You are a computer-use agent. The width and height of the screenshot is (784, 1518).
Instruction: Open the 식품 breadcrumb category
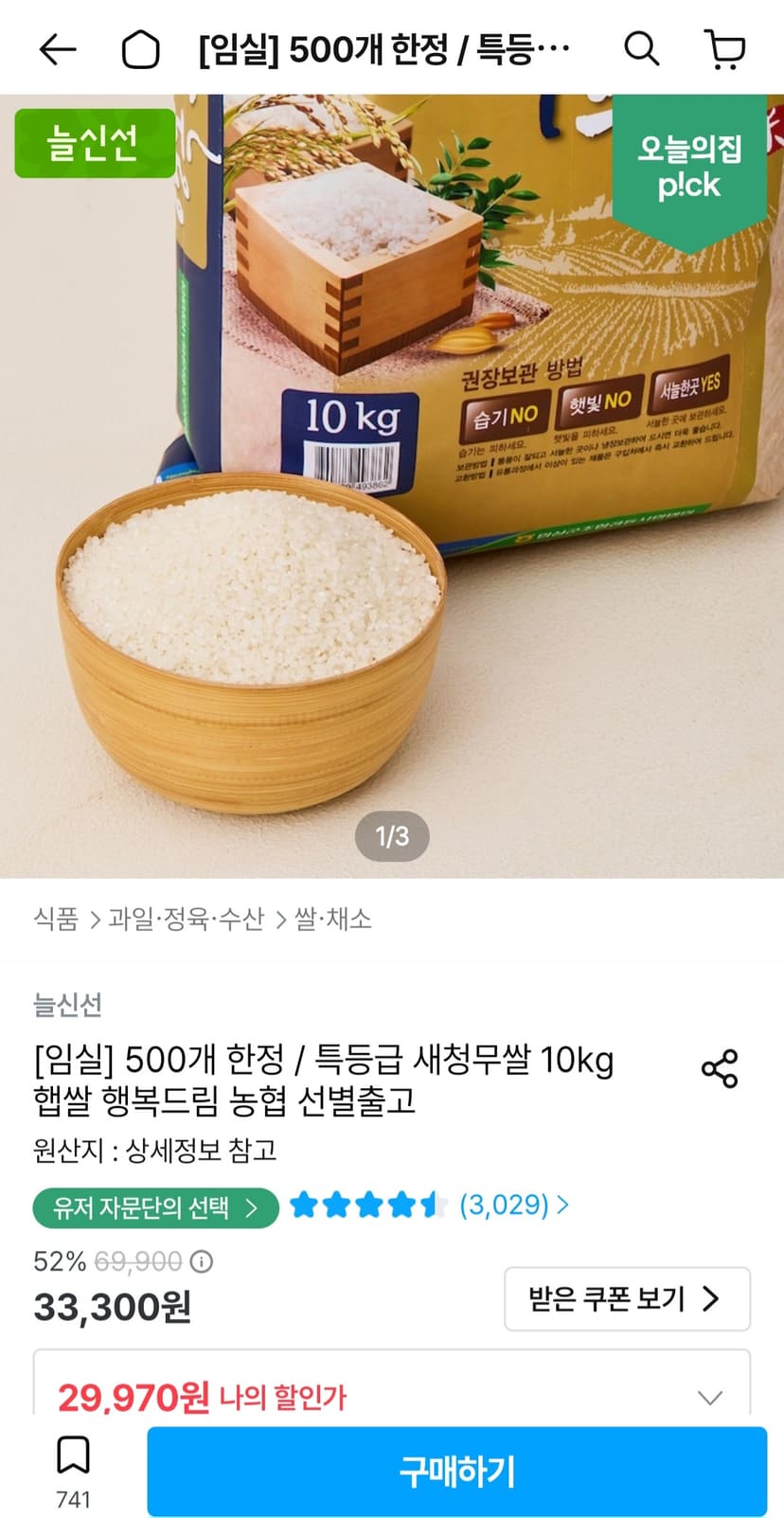pyautogui.click(x=56, y=919)
